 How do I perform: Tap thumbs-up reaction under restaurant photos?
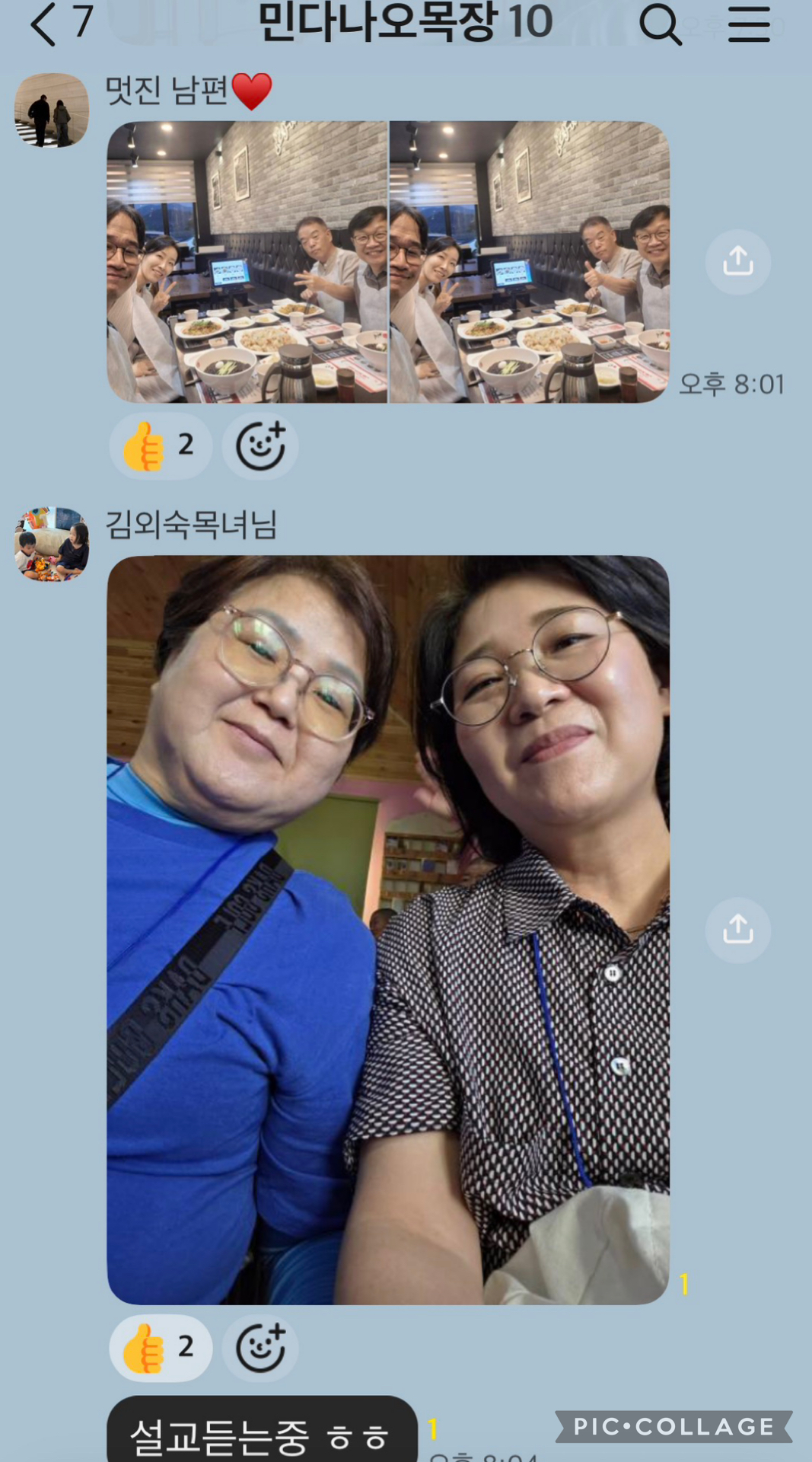[x=161, y=446]
